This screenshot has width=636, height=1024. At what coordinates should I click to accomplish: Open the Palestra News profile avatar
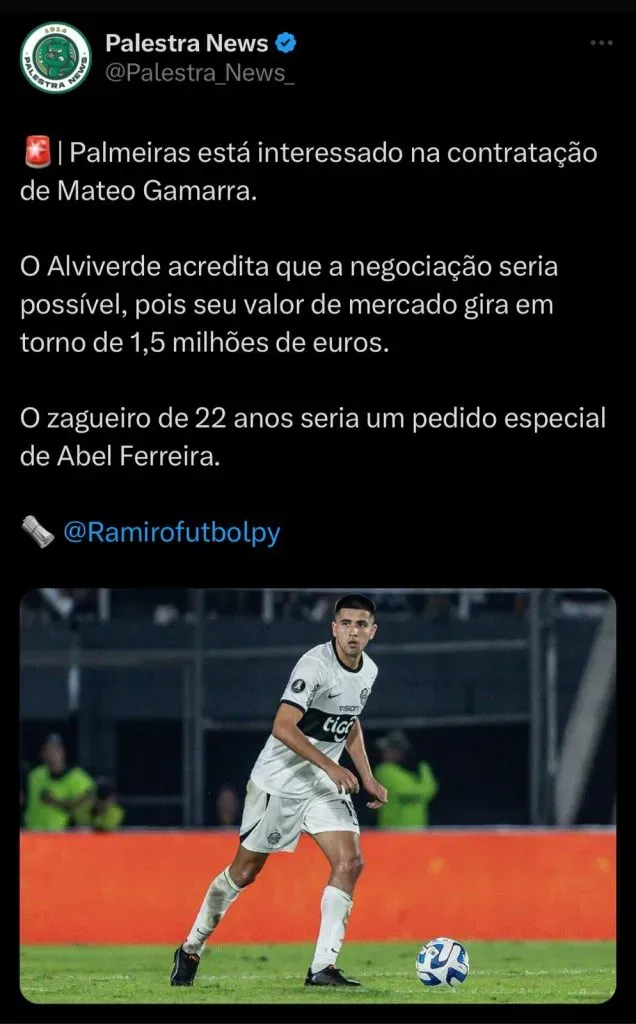[x=56, y=58]
